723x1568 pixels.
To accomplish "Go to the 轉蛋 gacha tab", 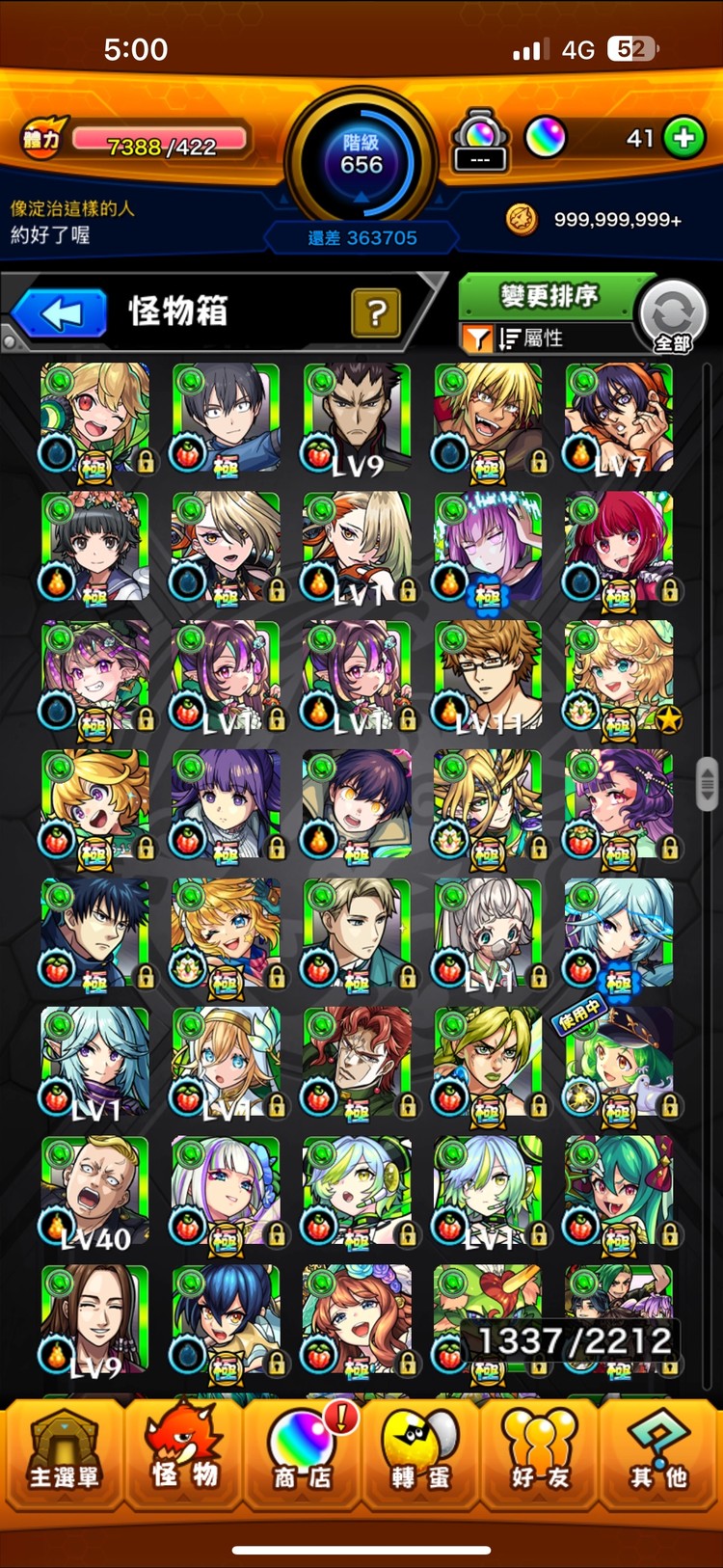I will click(x=421, y=1452).
